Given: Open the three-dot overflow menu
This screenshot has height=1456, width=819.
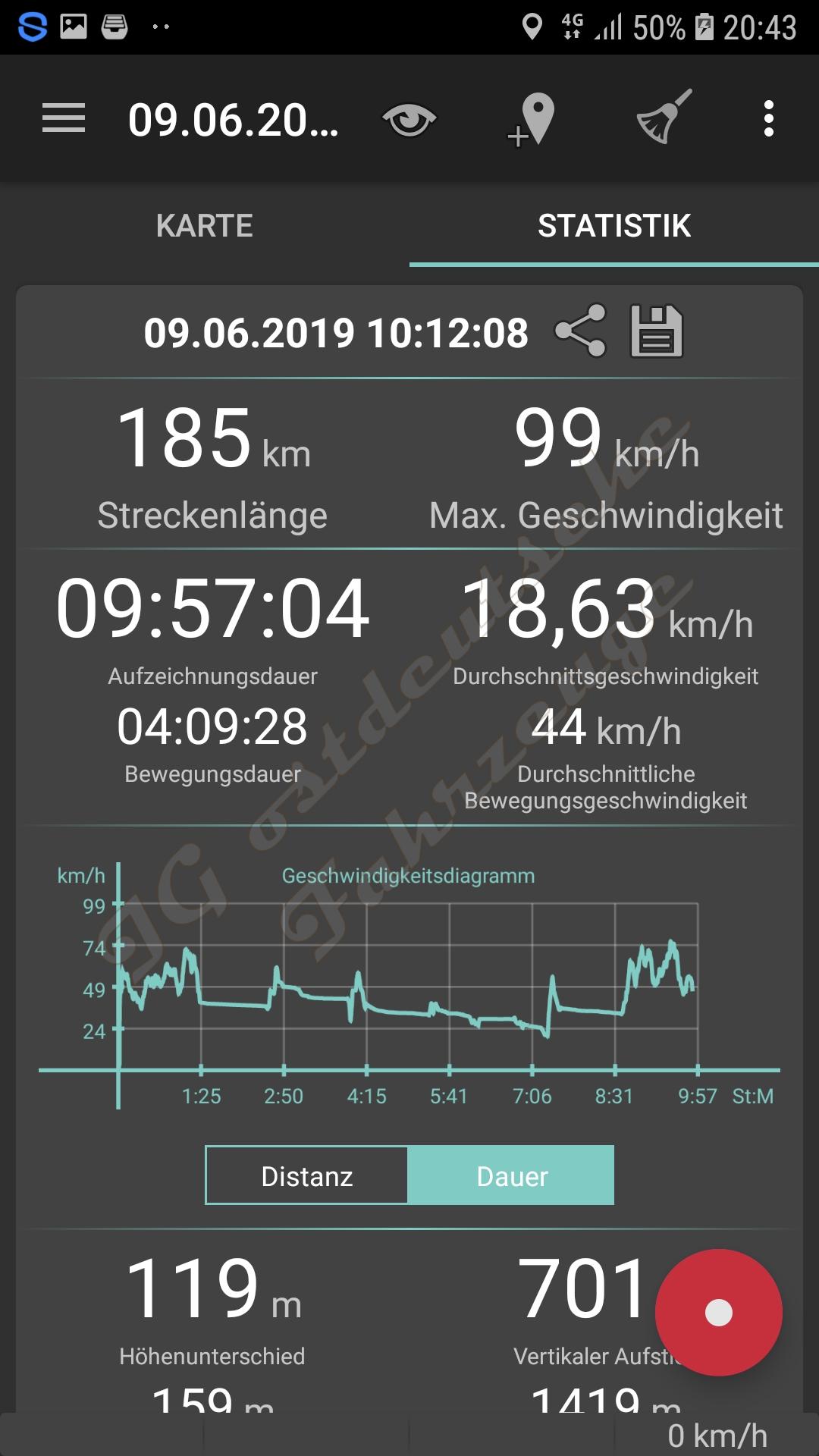Looking at the screenshot, I should point(768,119).
